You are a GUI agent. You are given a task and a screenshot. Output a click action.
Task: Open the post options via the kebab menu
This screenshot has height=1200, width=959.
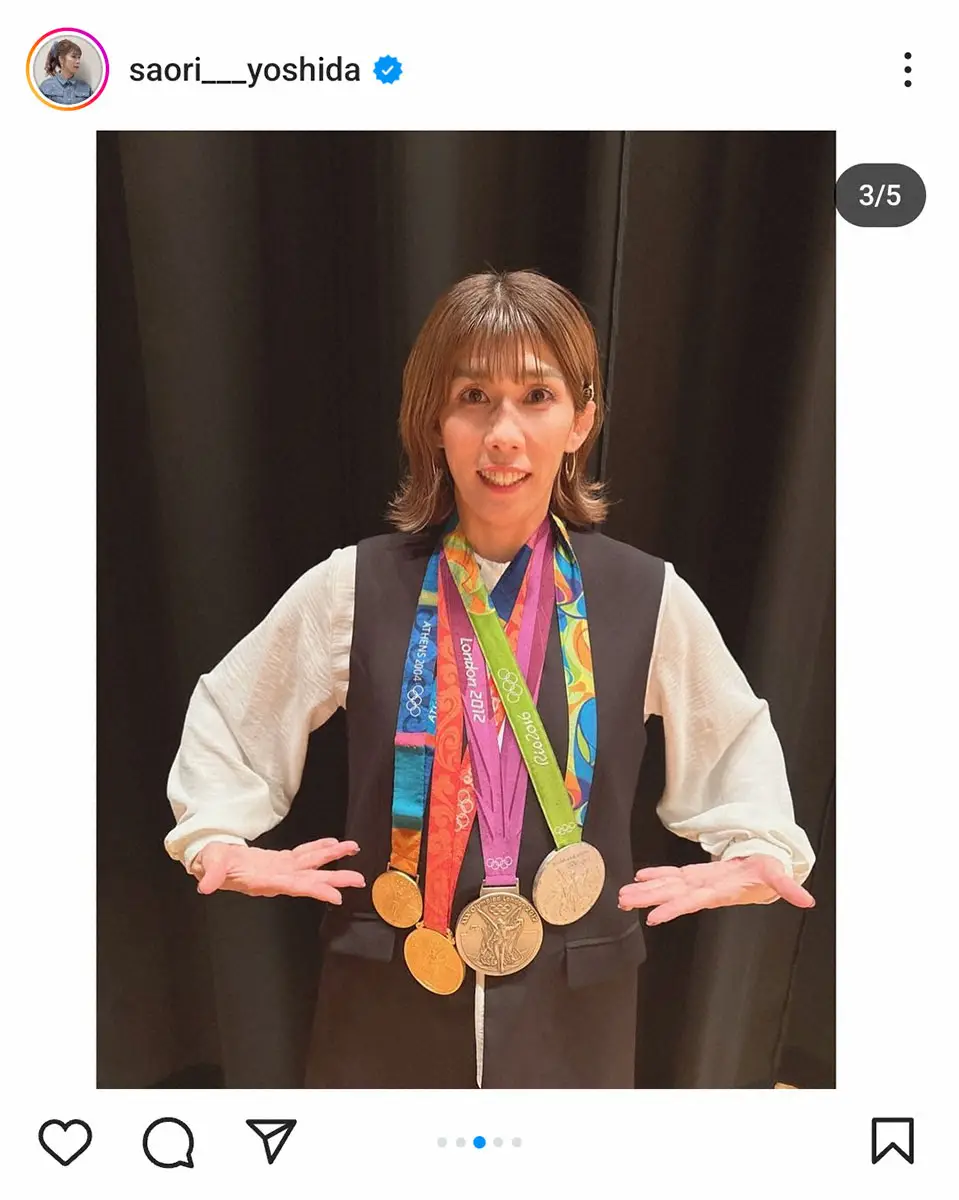click(x=908, y=70)
